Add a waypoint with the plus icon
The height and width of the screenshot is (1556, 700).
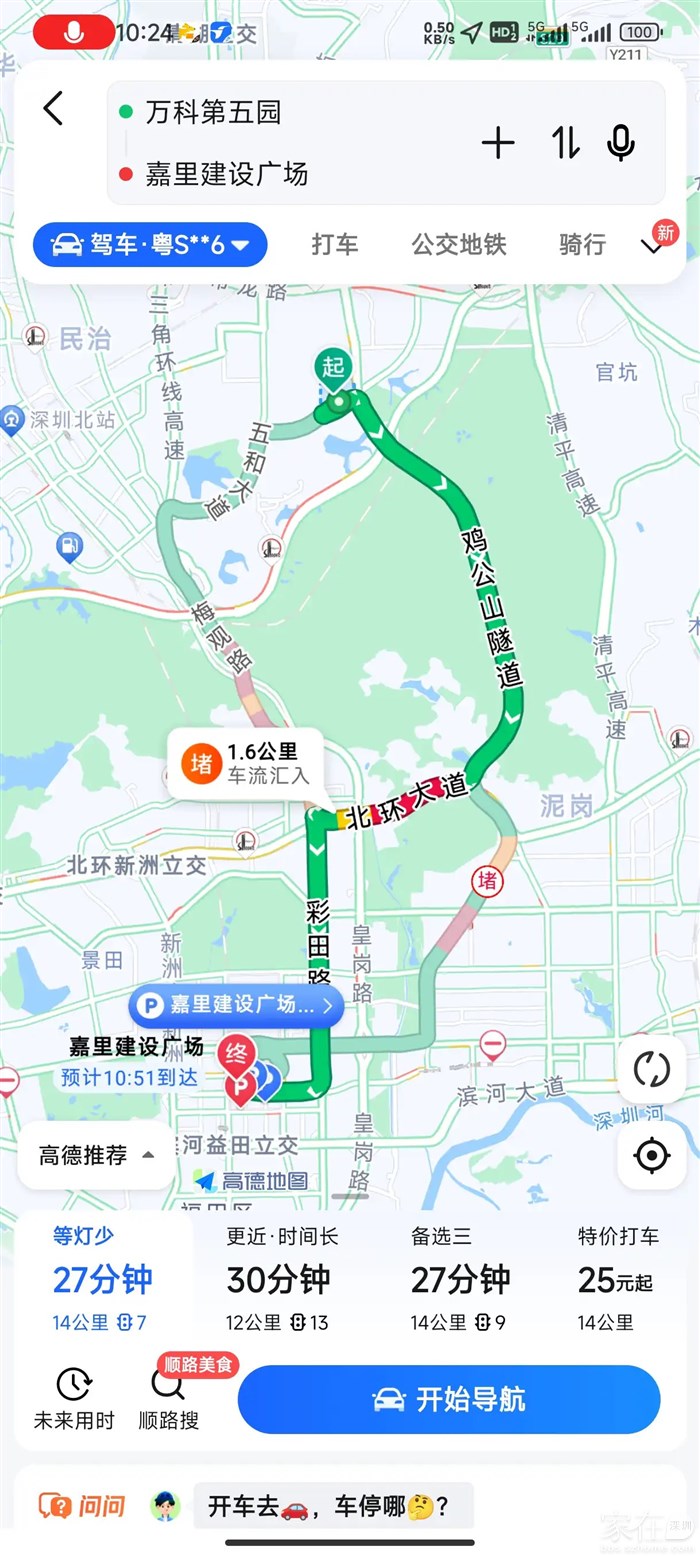tap(498, 144)
